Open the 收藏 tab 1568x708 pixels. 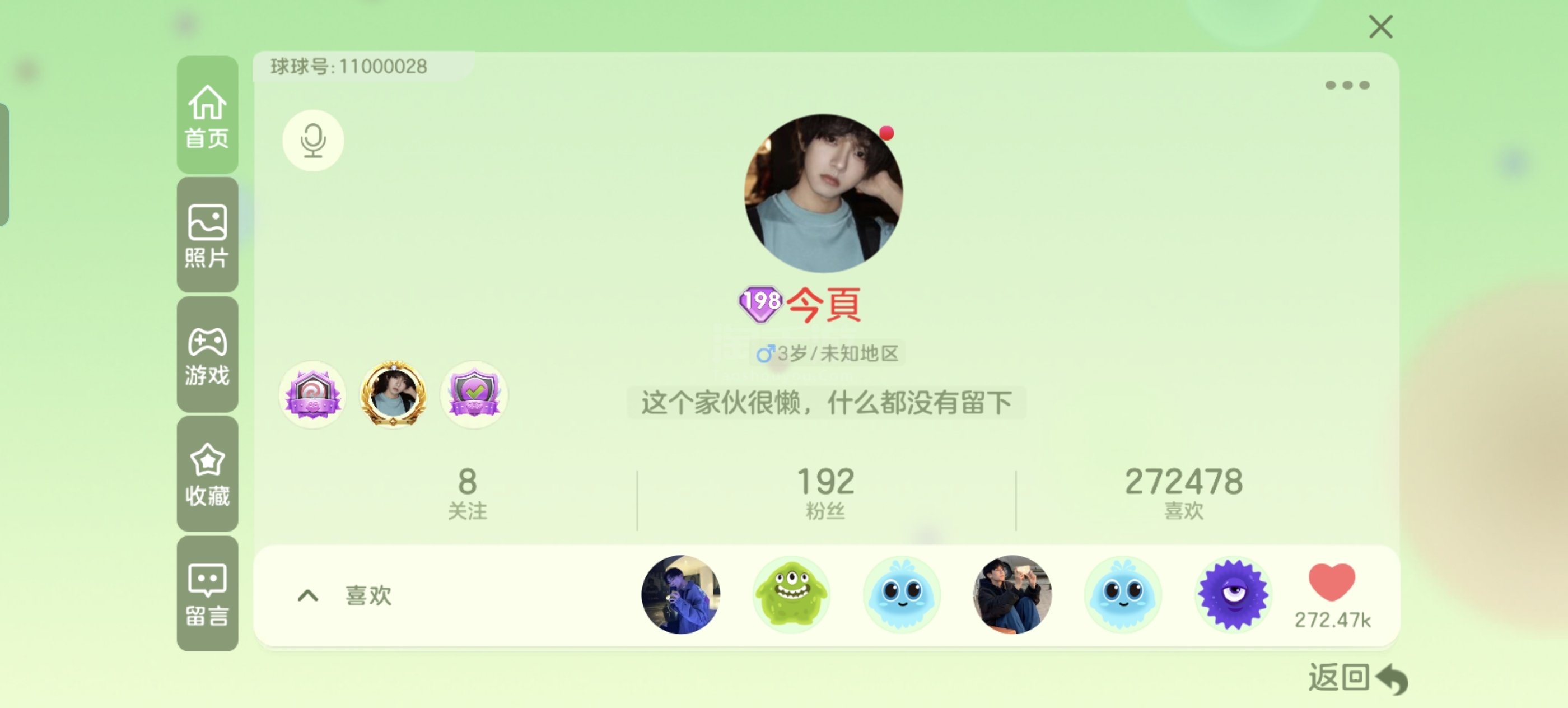207,475
